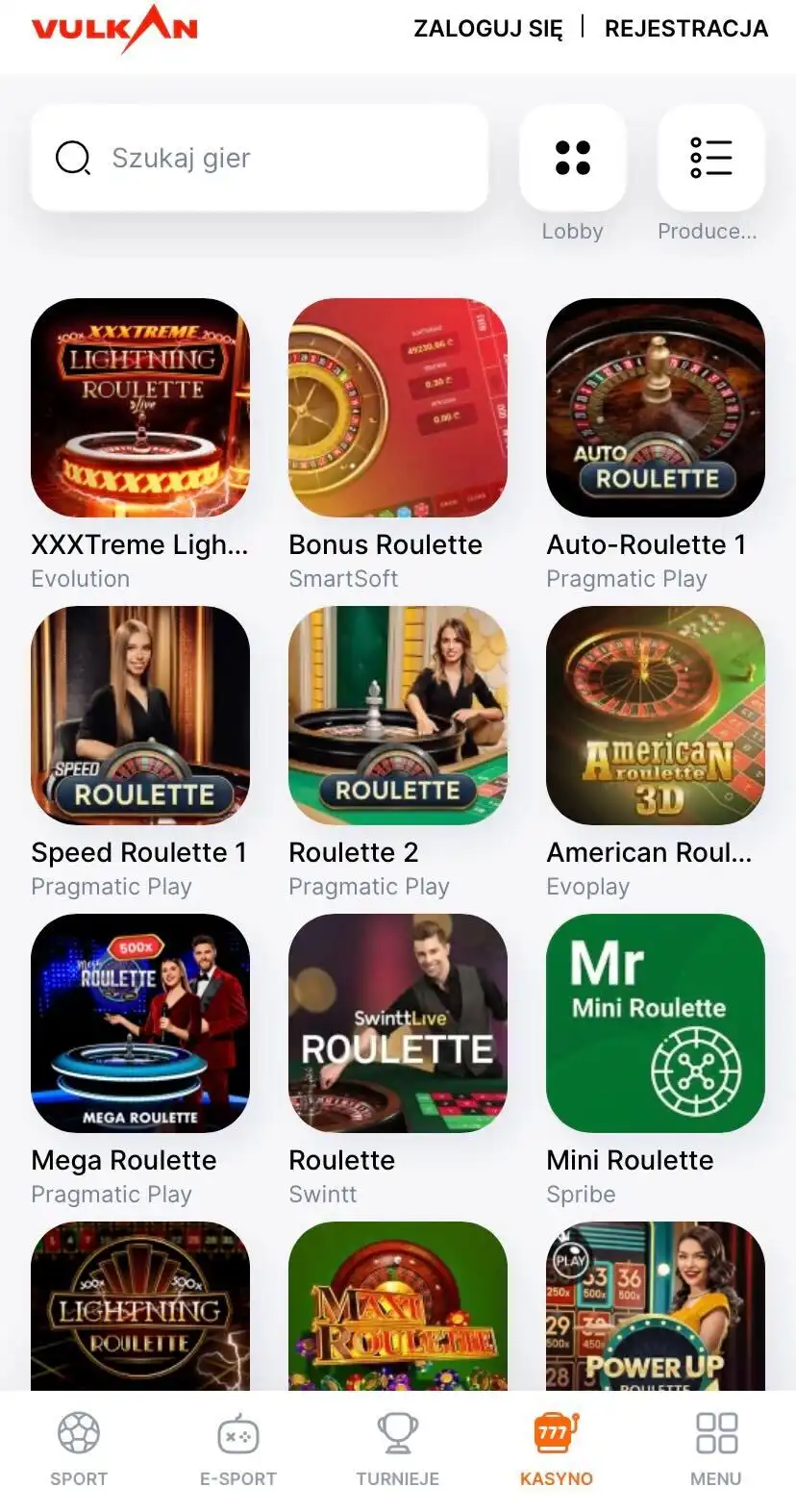Open the Maxi Roulette game tile
Image resolution: width=796 pixels, height=1512 pixels.
coord(398,1306)
